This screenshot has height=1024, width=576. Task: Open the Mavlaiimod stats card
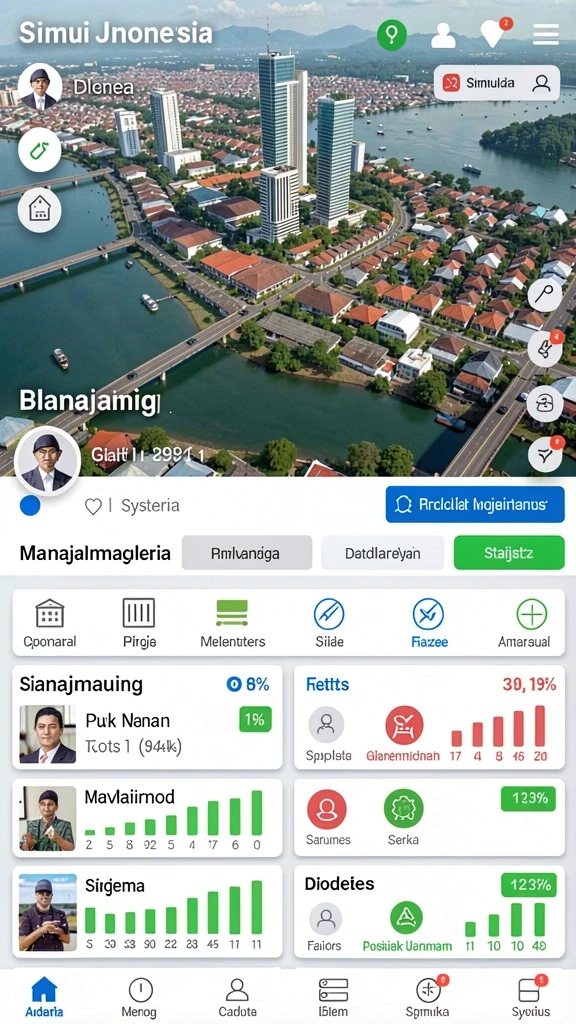coord(148,817)
